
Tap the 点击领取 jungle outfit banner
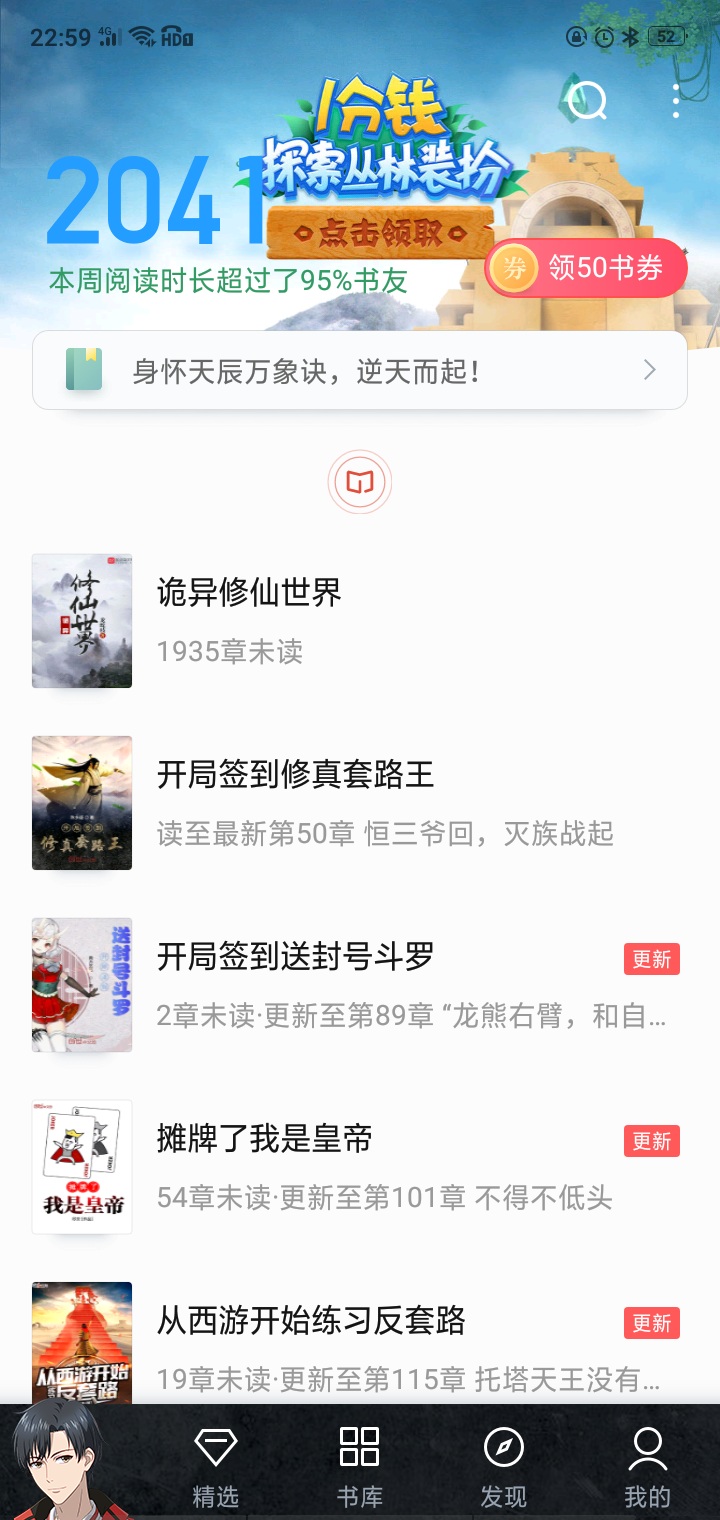coord(381,233)
